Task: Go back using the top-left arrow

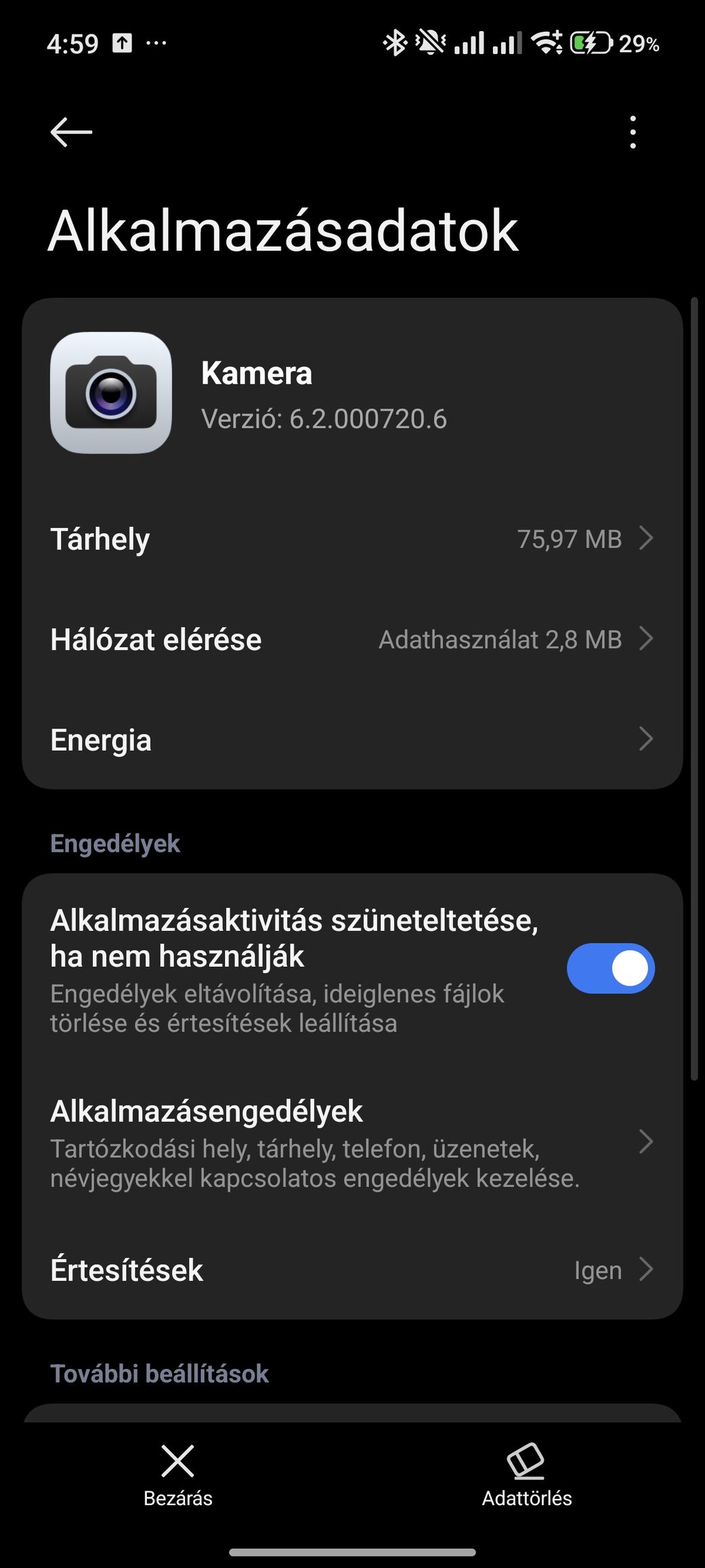Action: coord(71,132)
